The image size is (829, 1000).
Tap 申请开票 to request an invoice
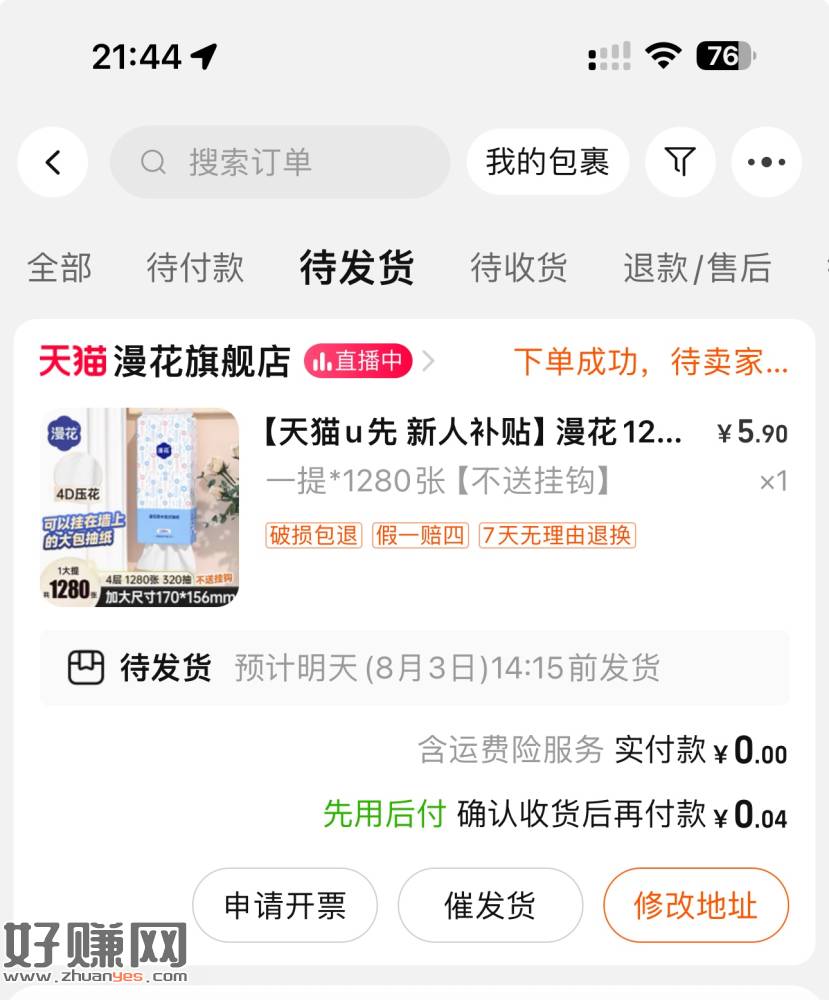285,906
